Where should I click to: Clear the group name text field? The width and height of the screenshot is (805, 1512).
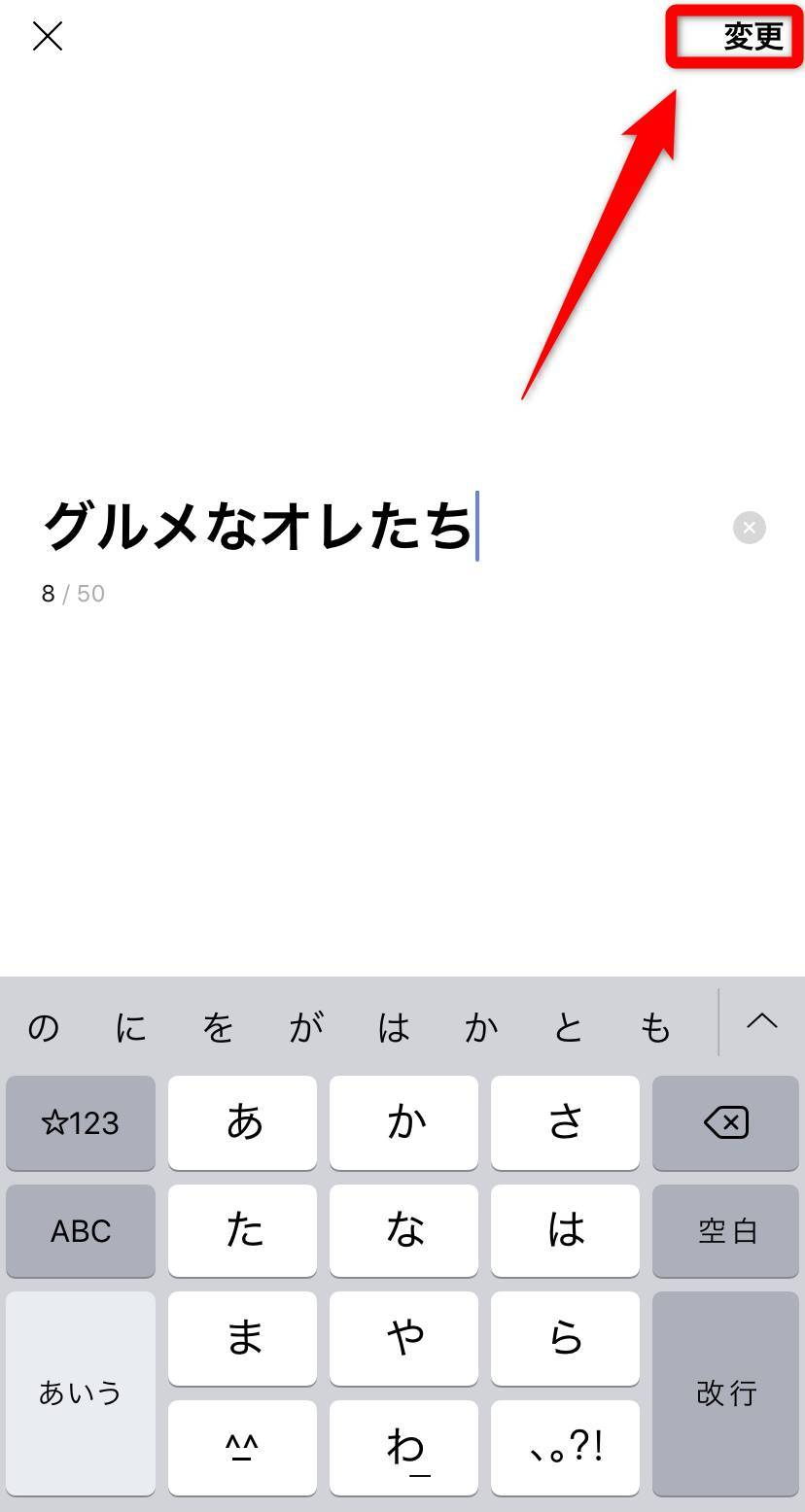(x=749, y=528)
